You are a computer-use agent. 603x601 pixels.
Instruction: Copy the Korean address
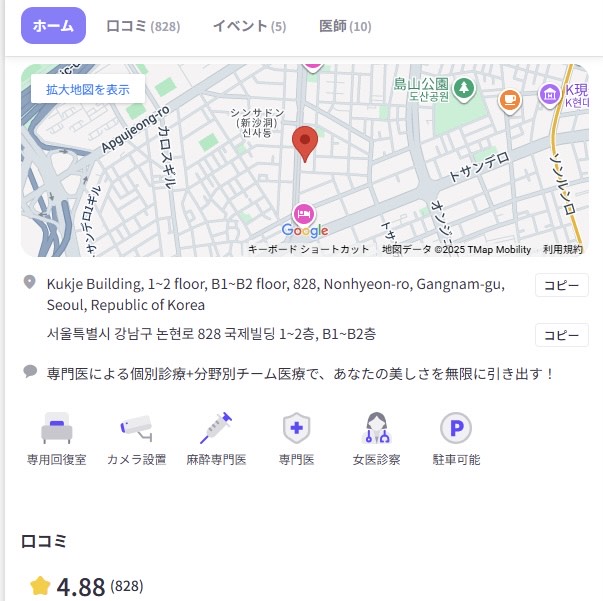pos(561,334)
